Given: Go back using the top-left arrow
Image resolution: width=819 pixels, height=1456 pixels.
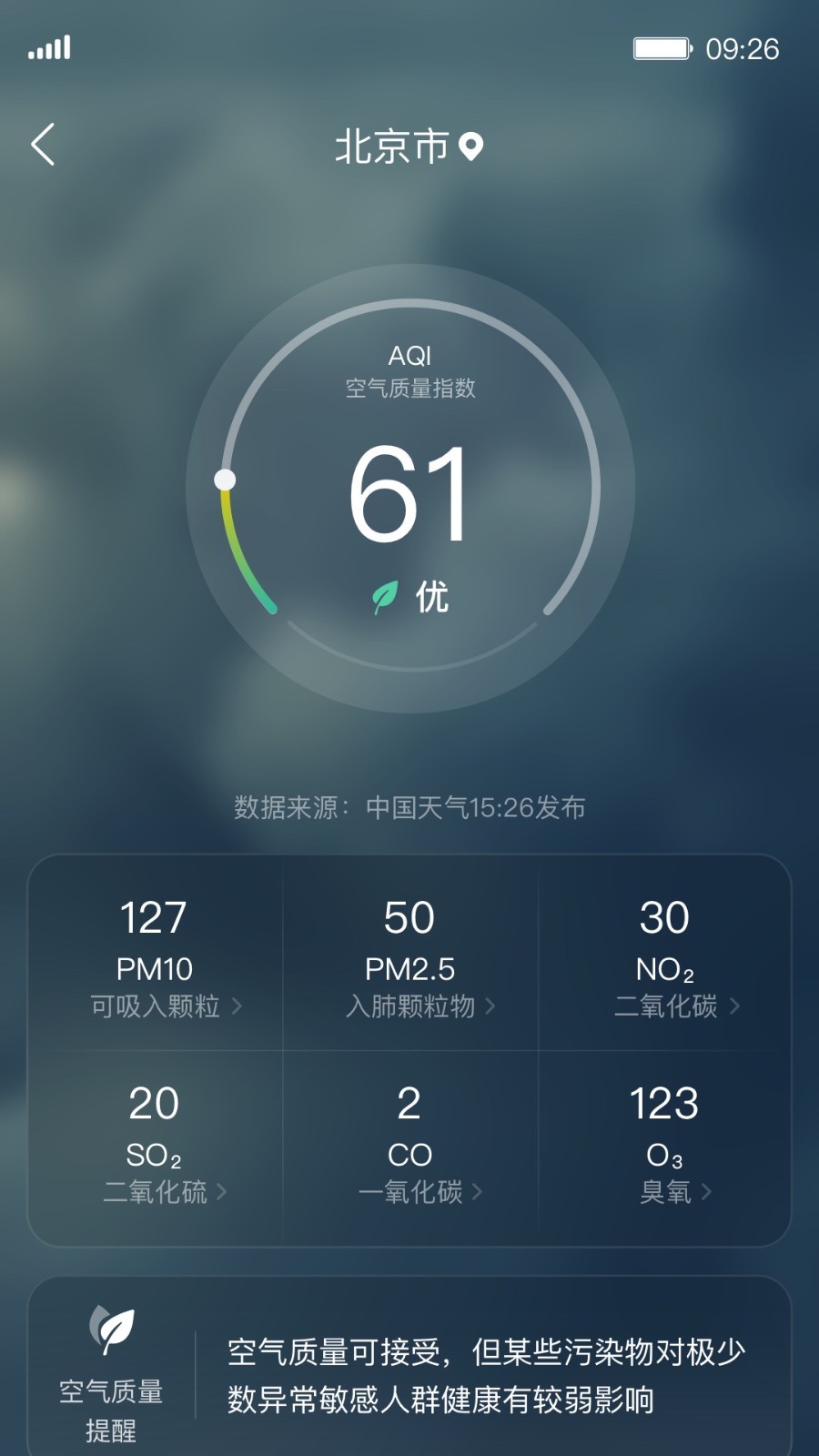Looking at the screenshot, I should (x=43, y=145).
